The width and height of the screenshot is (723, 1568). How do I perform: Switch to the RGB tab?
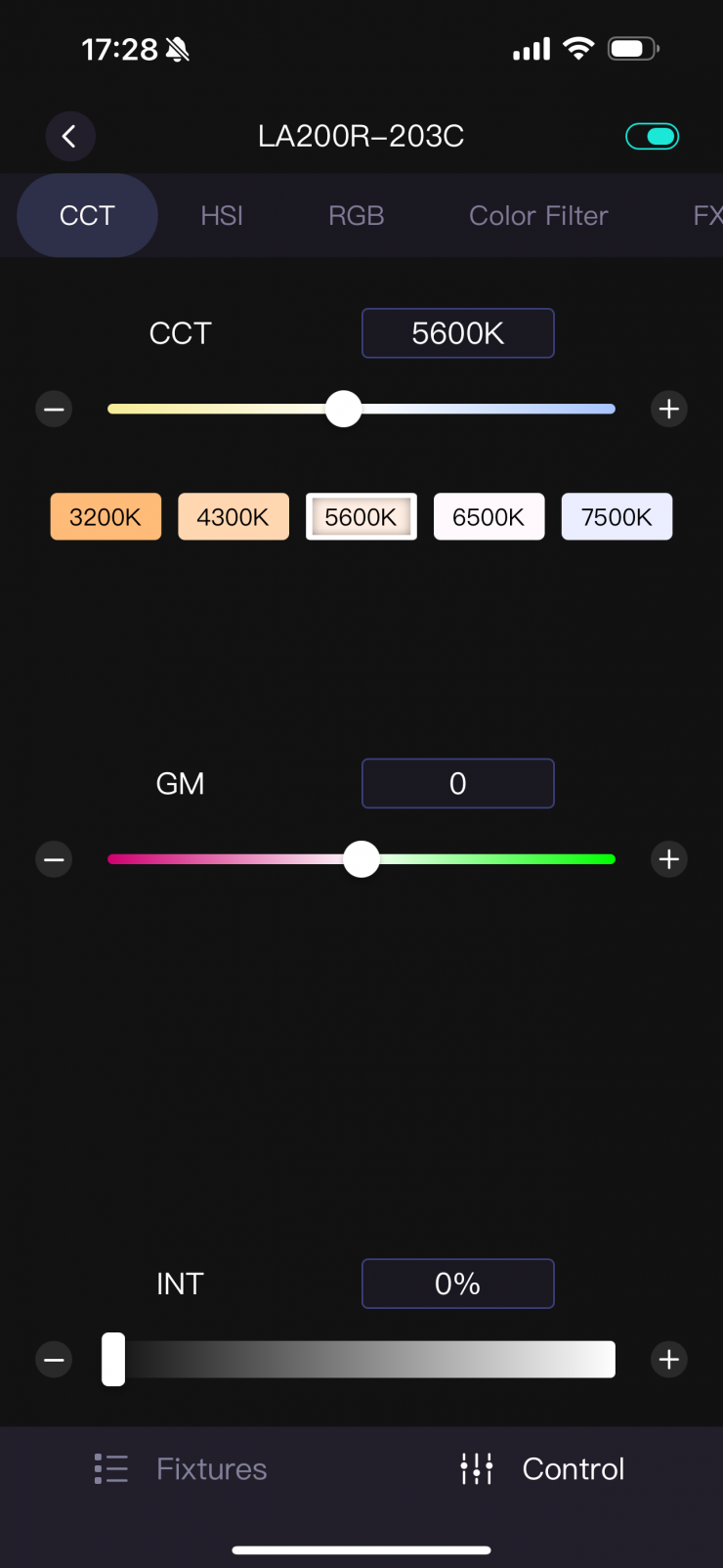356,216
